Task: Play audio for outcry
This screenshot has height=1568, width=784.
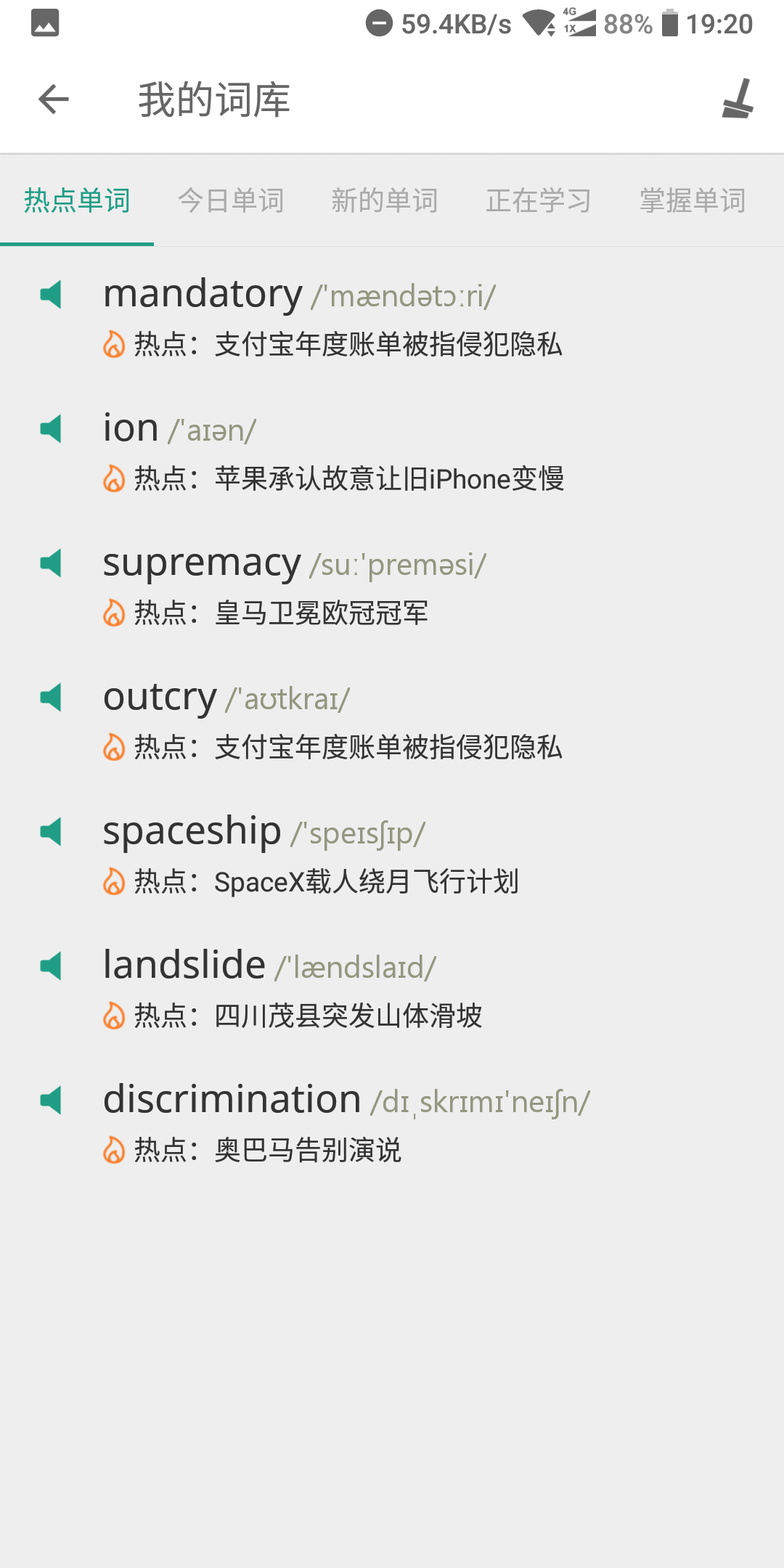Action: point(51,698)
